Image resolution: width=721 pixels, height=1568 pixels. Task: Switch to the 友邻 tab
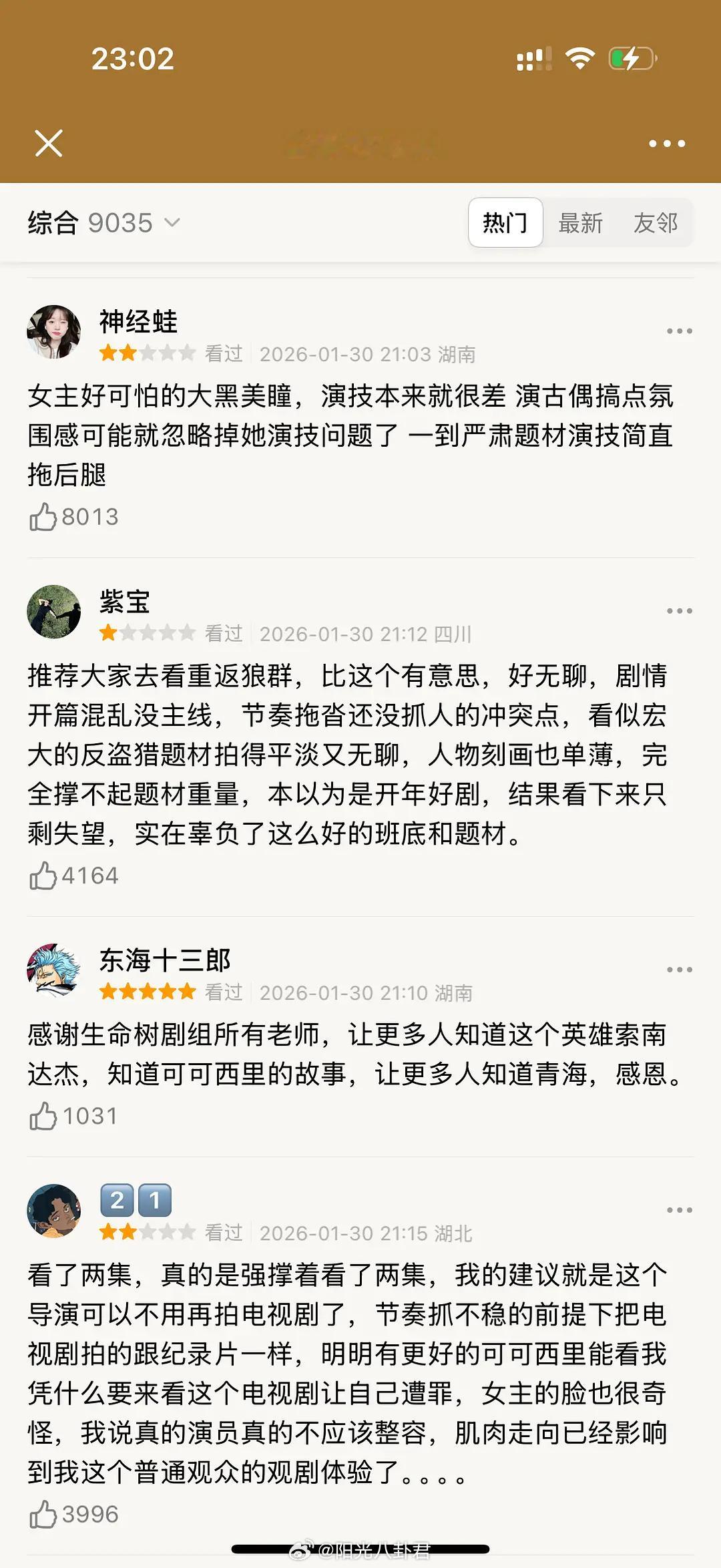click(x=658, y=223)
